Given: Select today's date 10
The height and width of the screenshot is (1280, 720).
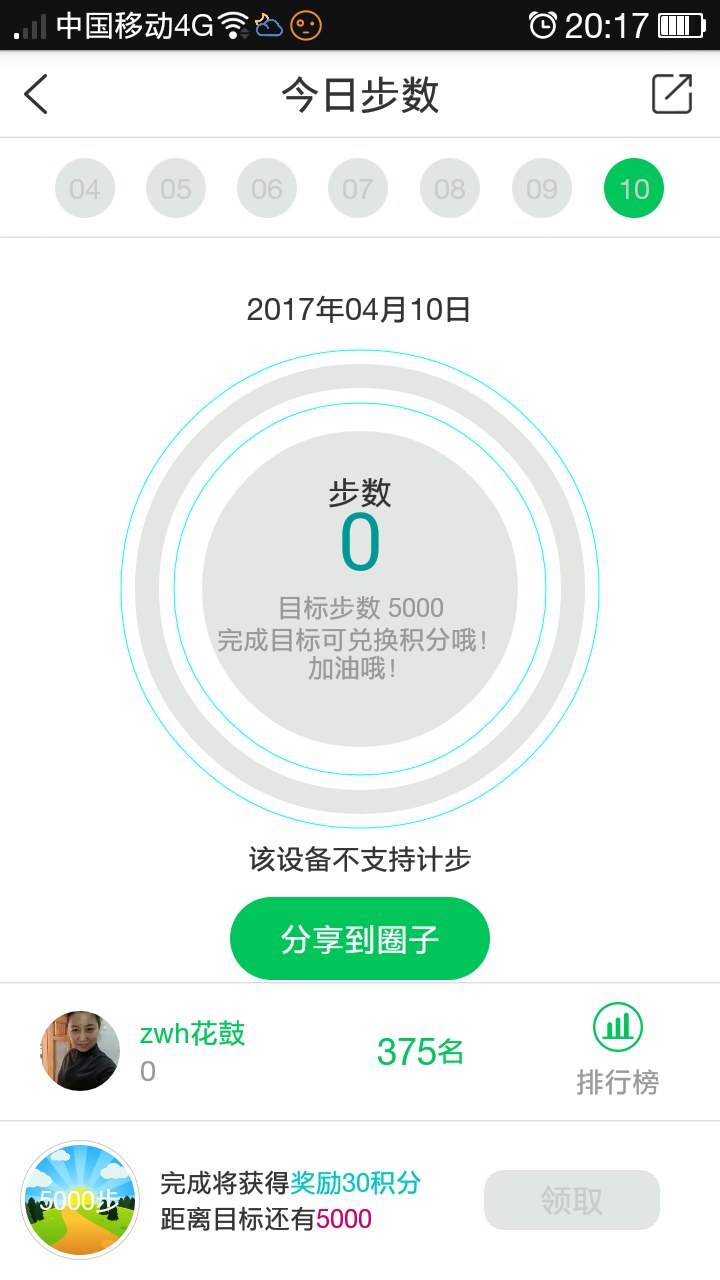Looking at the screenshot, I should pyautogui.click(x=634, y=189).
